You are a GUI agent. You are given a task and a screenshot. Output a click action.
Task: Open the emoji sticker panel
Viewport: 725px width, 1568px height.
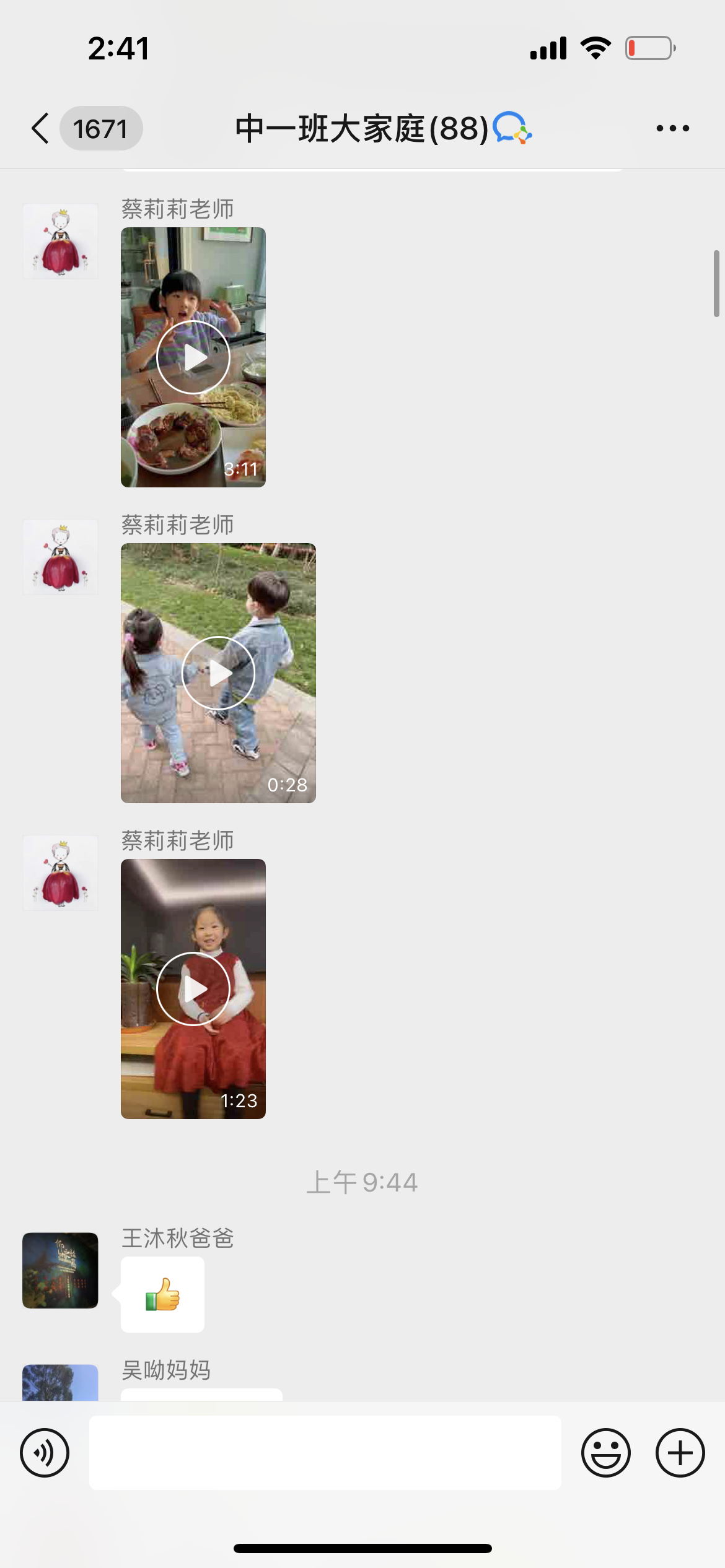click(x=605, y=1453)
